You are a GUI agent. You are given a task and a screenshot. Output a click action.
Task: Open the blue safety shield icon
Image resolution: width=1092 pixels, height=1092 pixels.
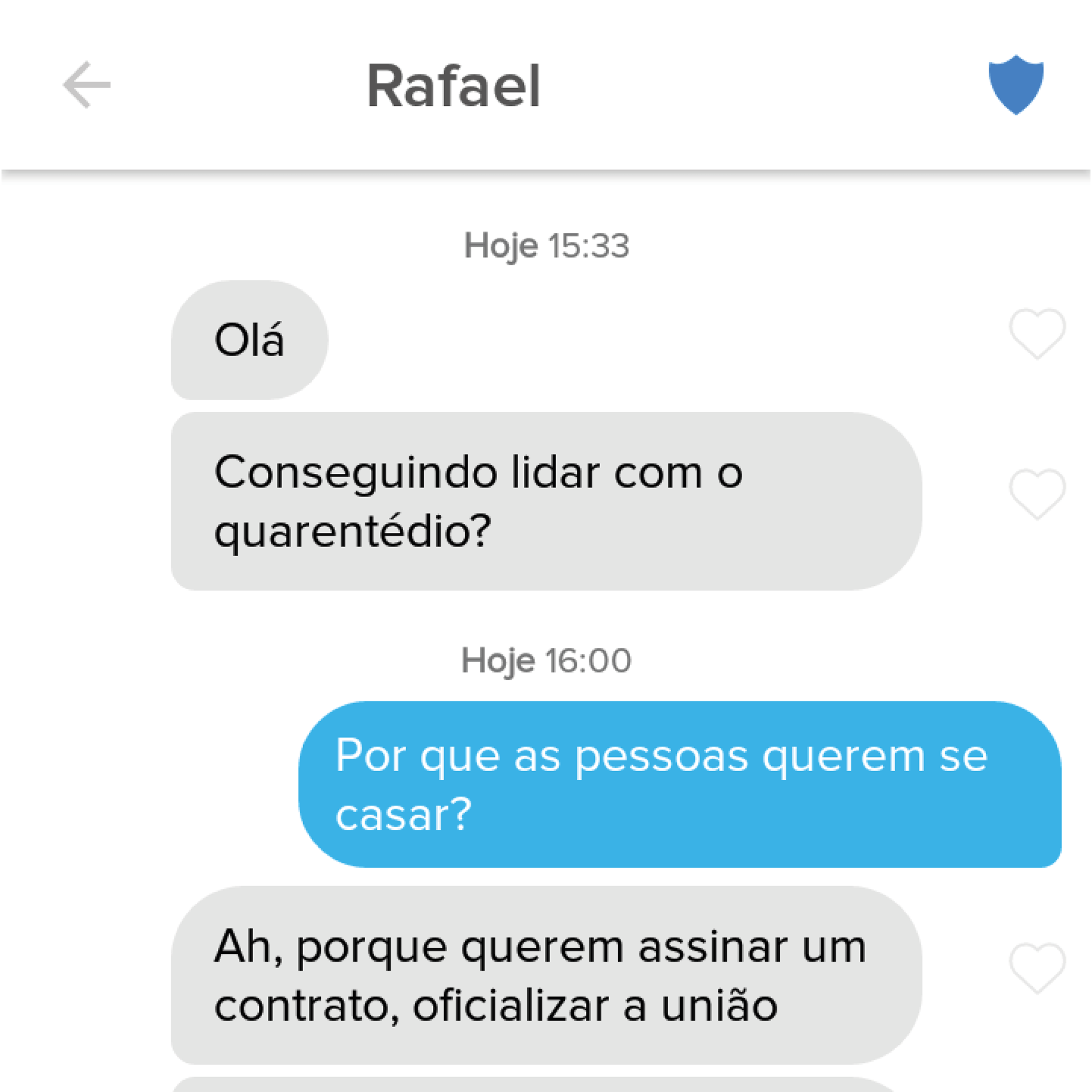1016,85
